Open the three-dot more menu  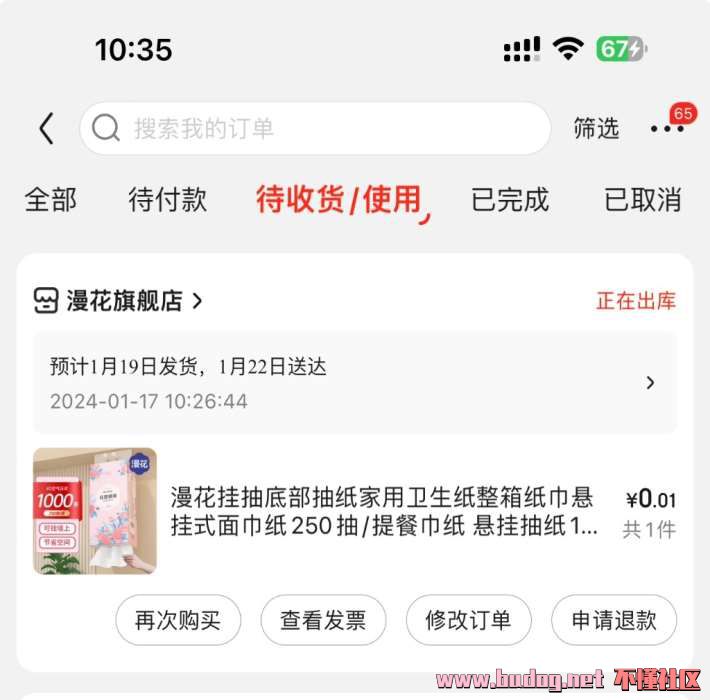[667, 129]
